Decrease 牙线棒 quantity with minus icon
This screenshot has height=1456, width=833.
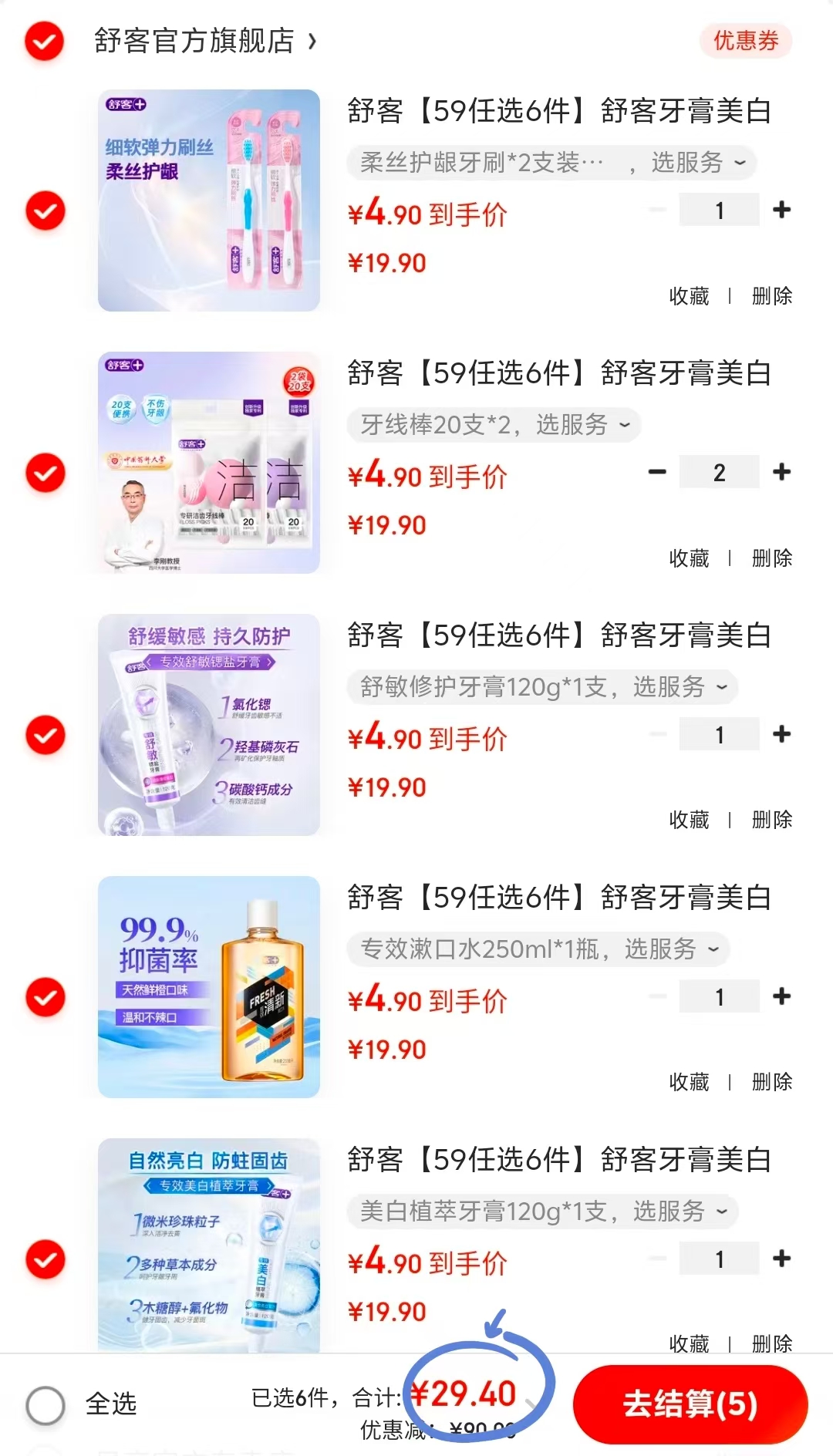click(657, 471)
